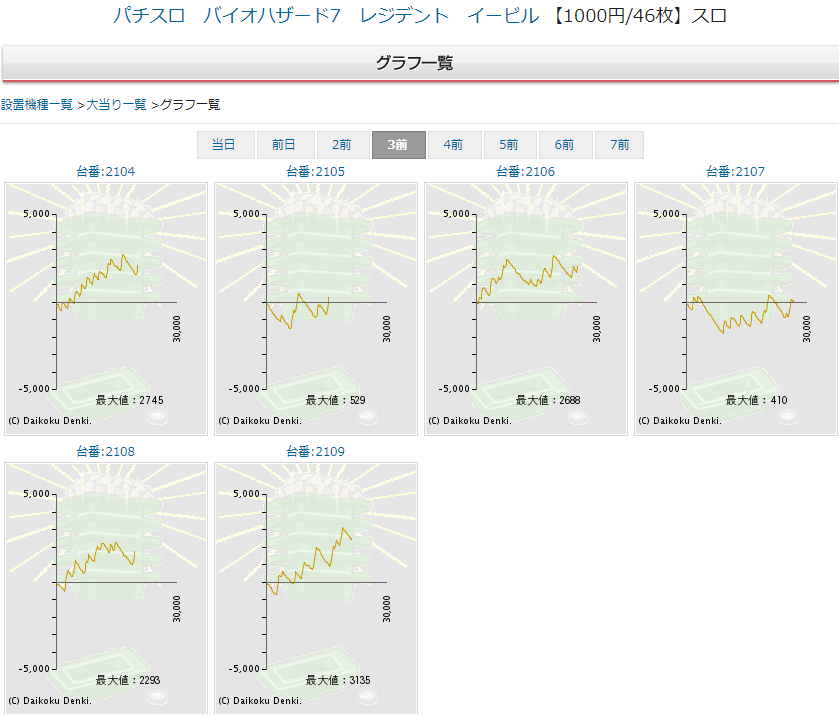Select the 3前 tab
Viewport: 839px width, 715px height.
pos(398,145)
